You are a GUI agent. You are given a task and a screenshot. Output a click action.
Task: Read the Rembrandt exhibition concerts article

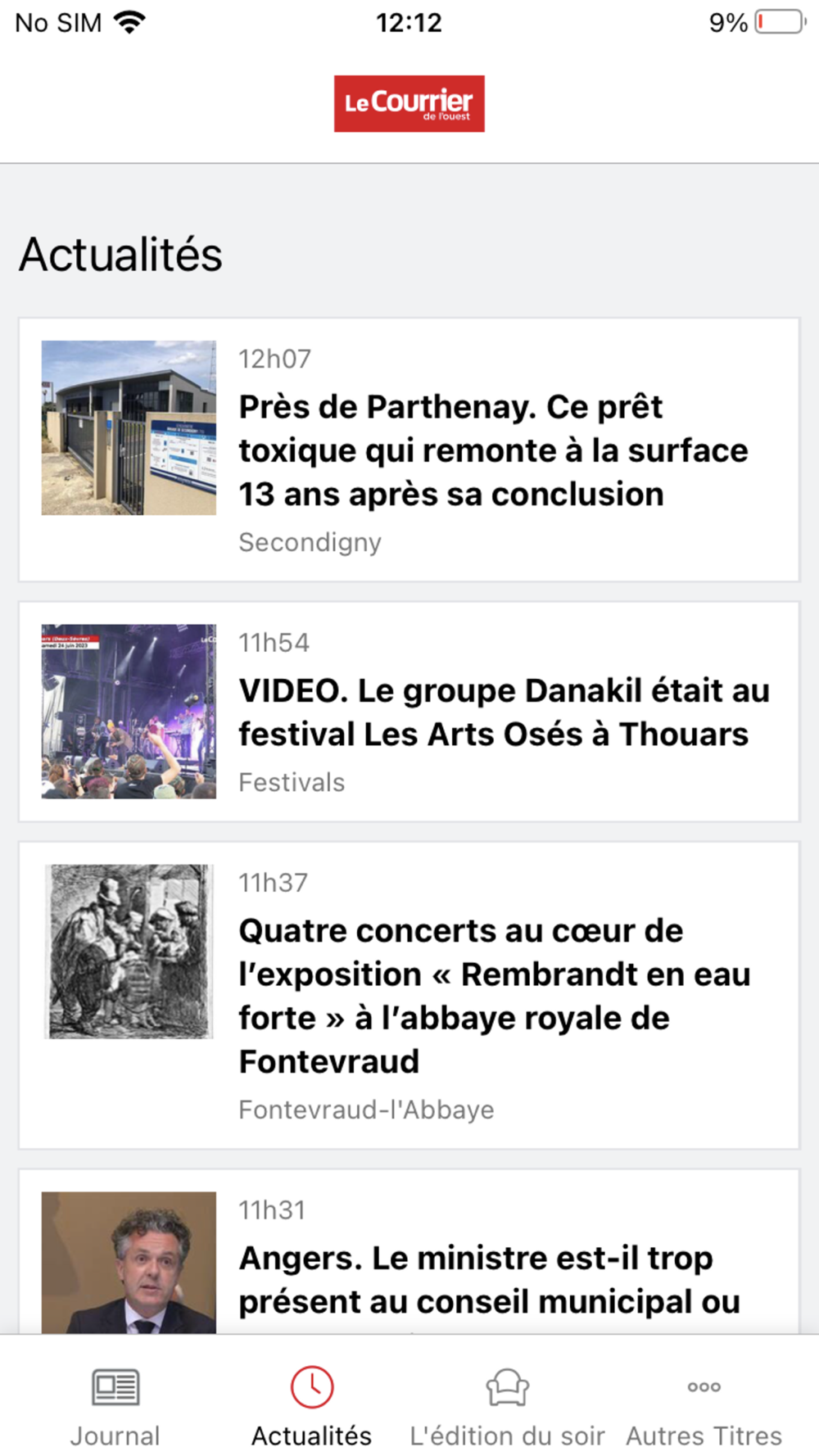[493, 995]
